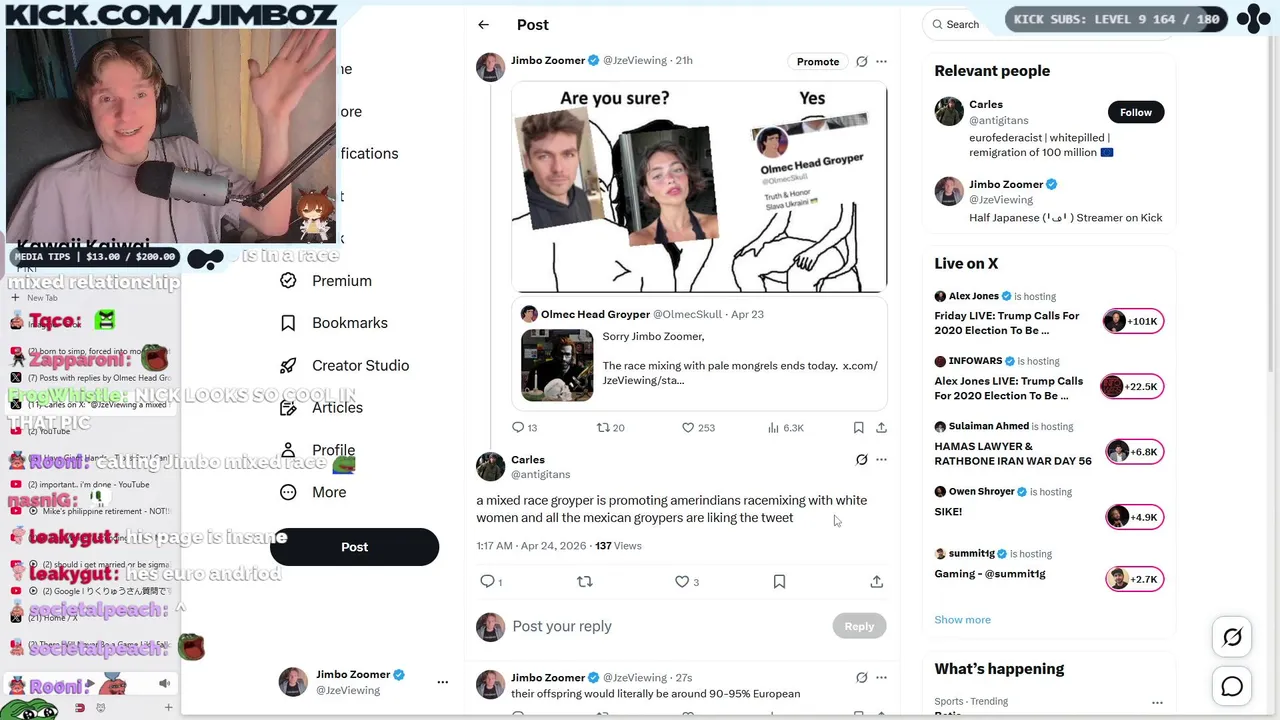Show more live broadcasts
1280x720 pixels.
[962, 620]
